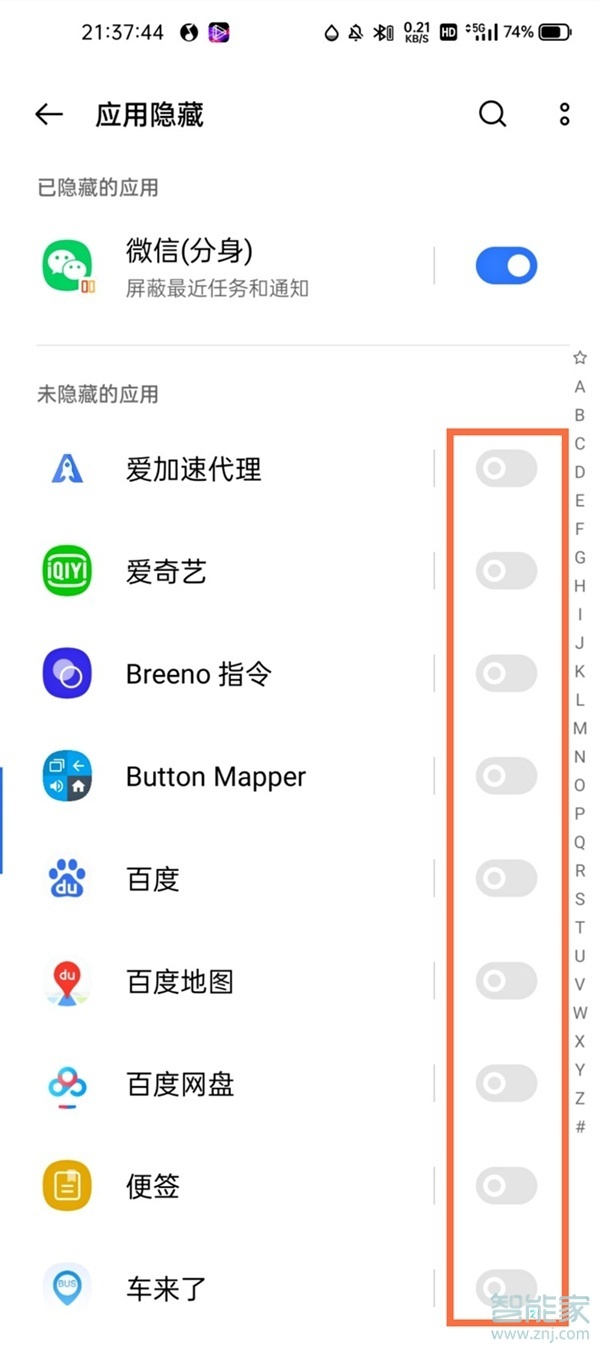600x1353 pixels.
Task: Hide the 车来了 app
Action: [506, 1287]
